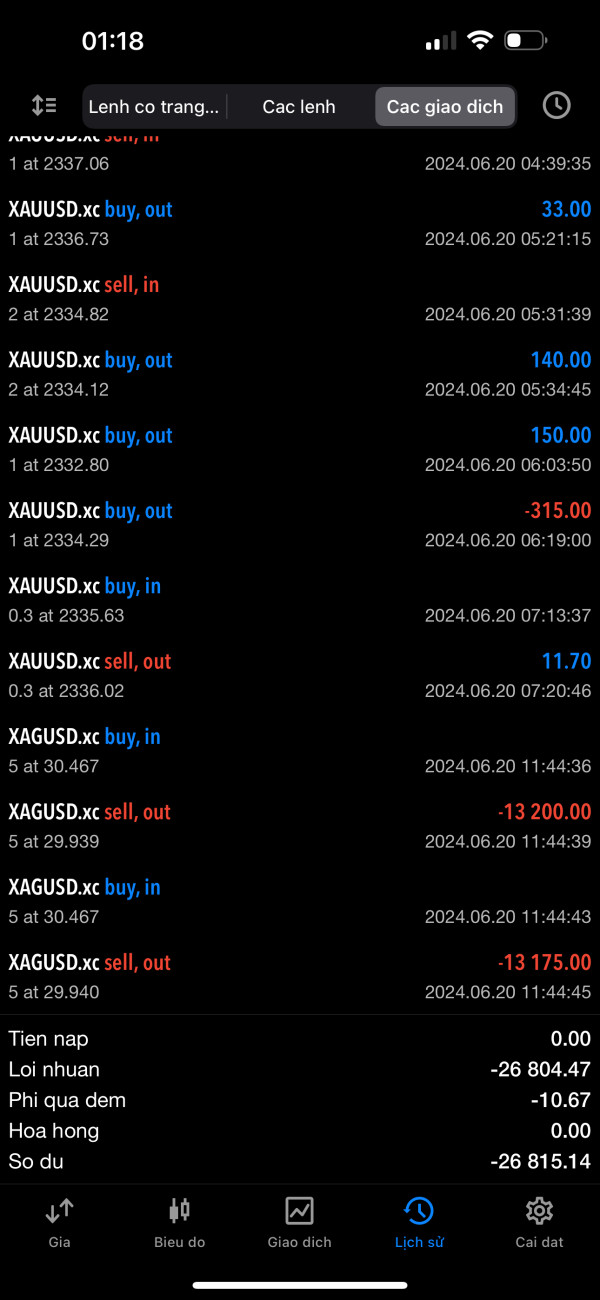Screen dimensions: 600x1300
Task: Switch to the Lenh co trang segment
Action: 154,107
